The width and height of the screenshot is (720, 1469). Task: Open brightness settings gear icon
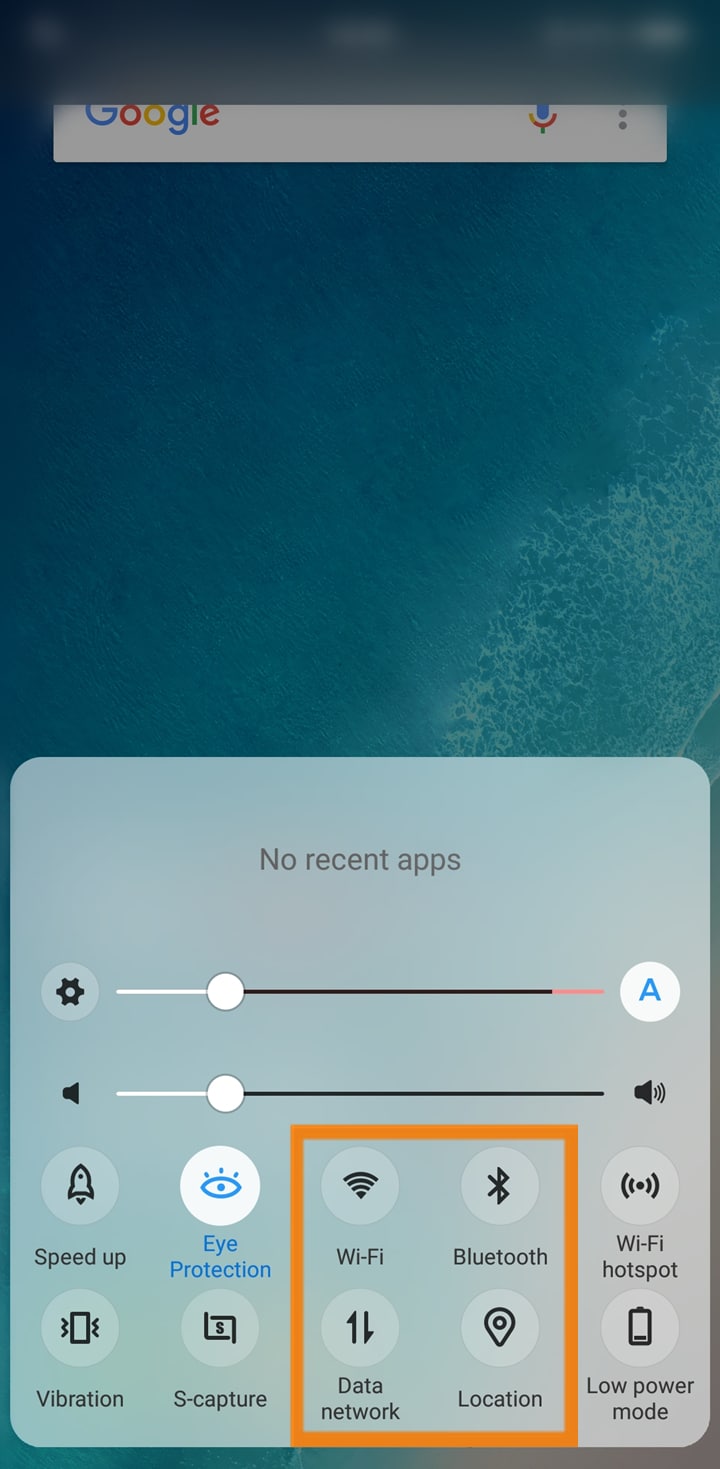(x=70, y=992)
